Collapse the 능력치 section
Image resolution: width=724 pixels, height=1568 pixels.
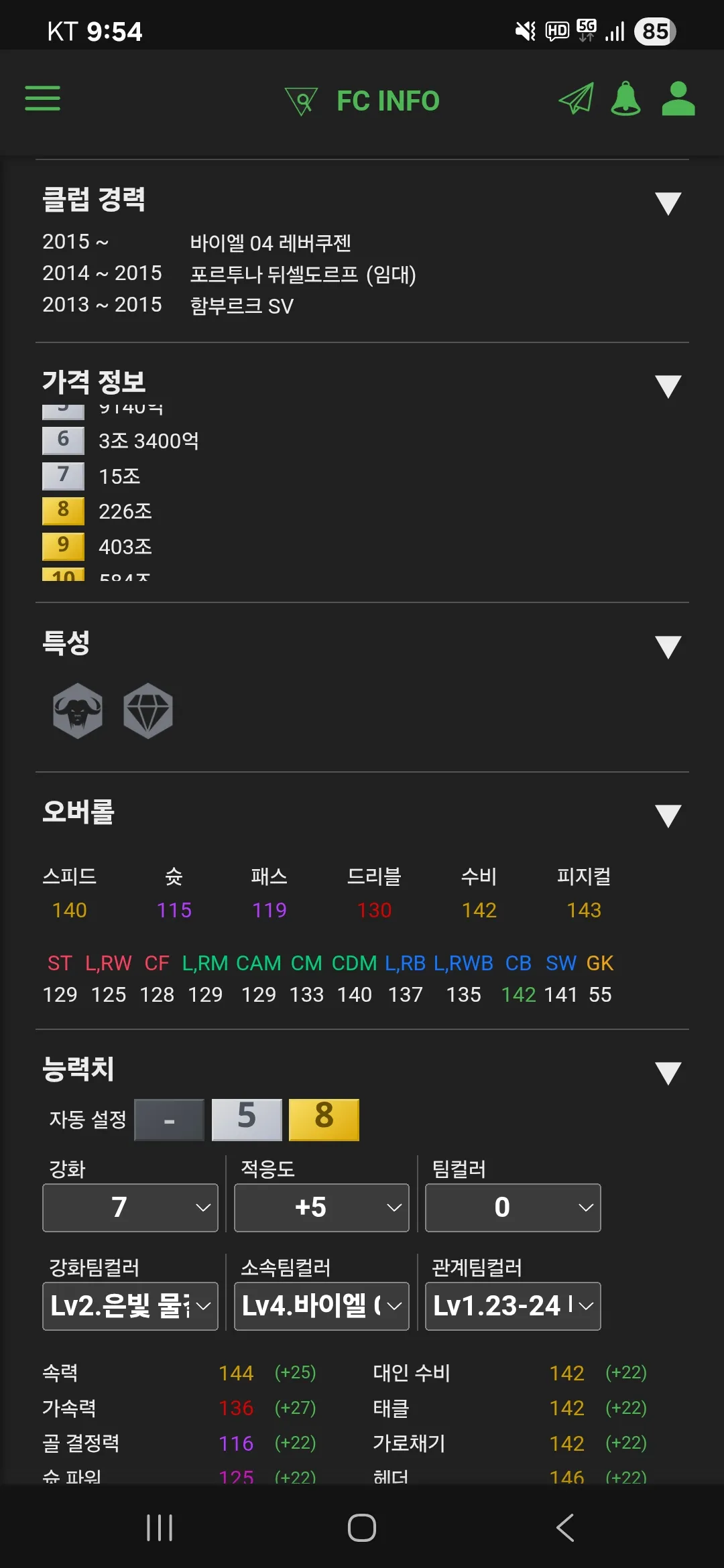[x=668, y=1073]
